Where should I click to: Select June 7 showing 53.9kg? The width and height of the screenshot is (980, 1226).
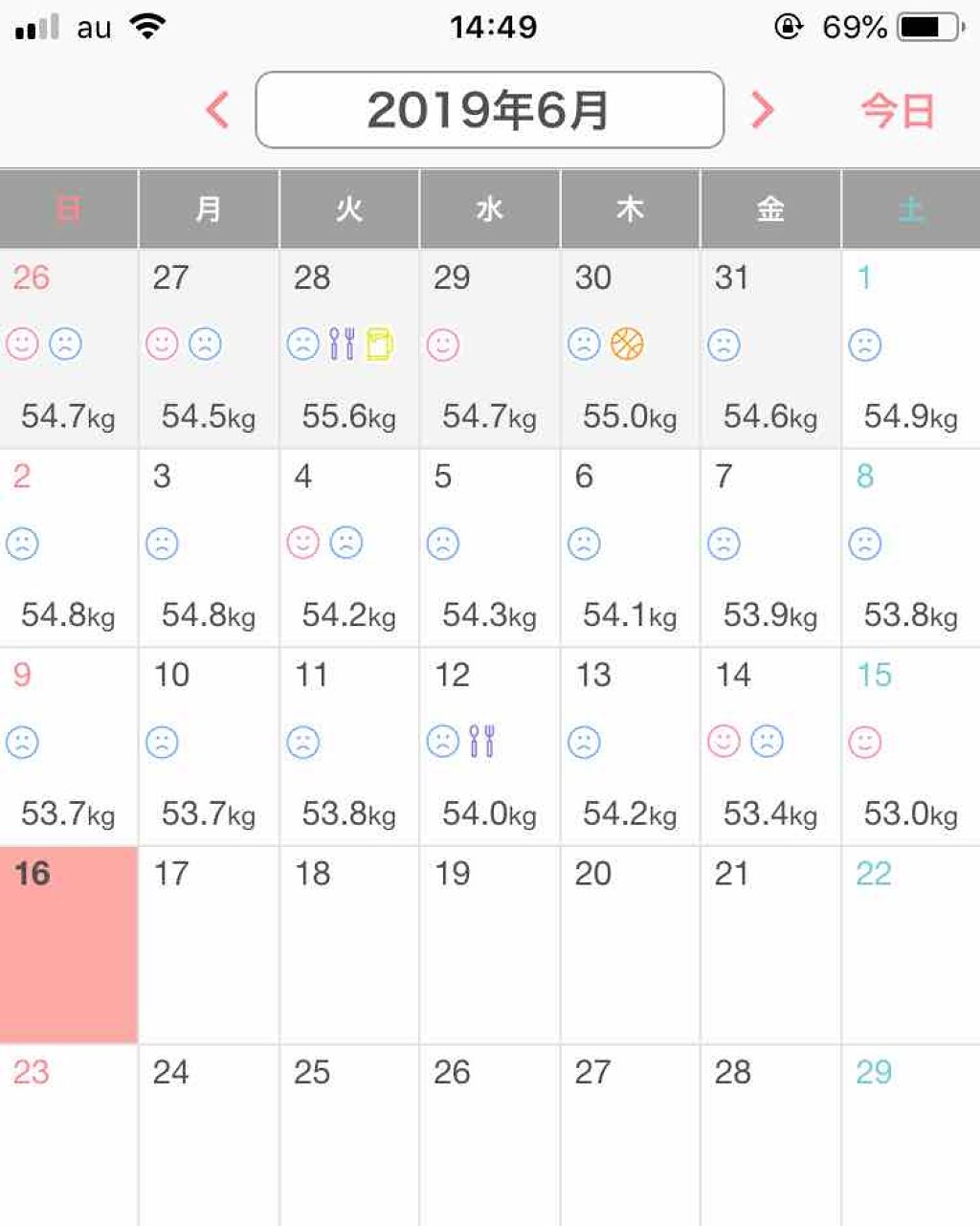pos(770,547)
